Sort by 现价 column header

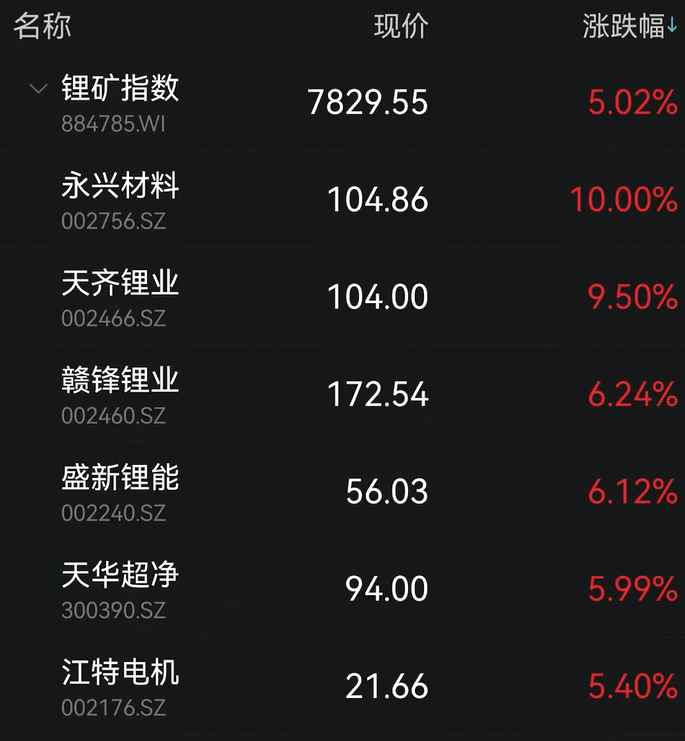click(400, 27)
